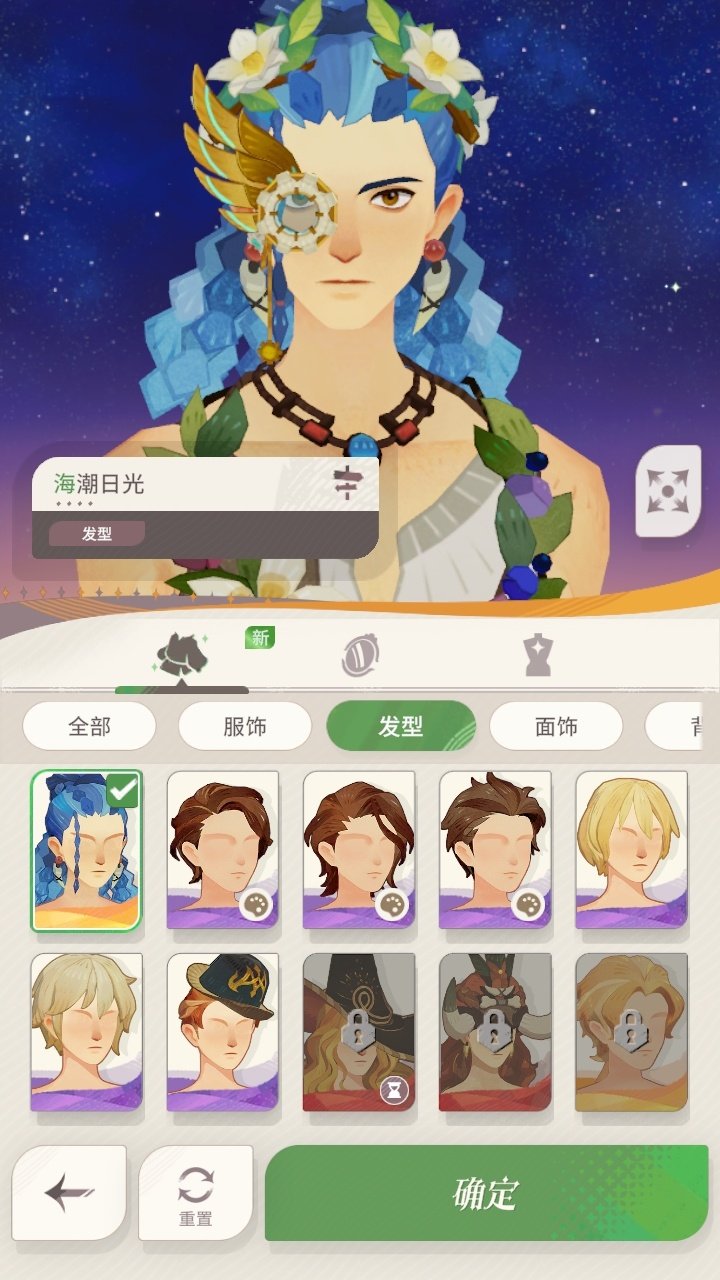Expand the character preview to fullscreen

pyautogui.click(x=667, y=490)
